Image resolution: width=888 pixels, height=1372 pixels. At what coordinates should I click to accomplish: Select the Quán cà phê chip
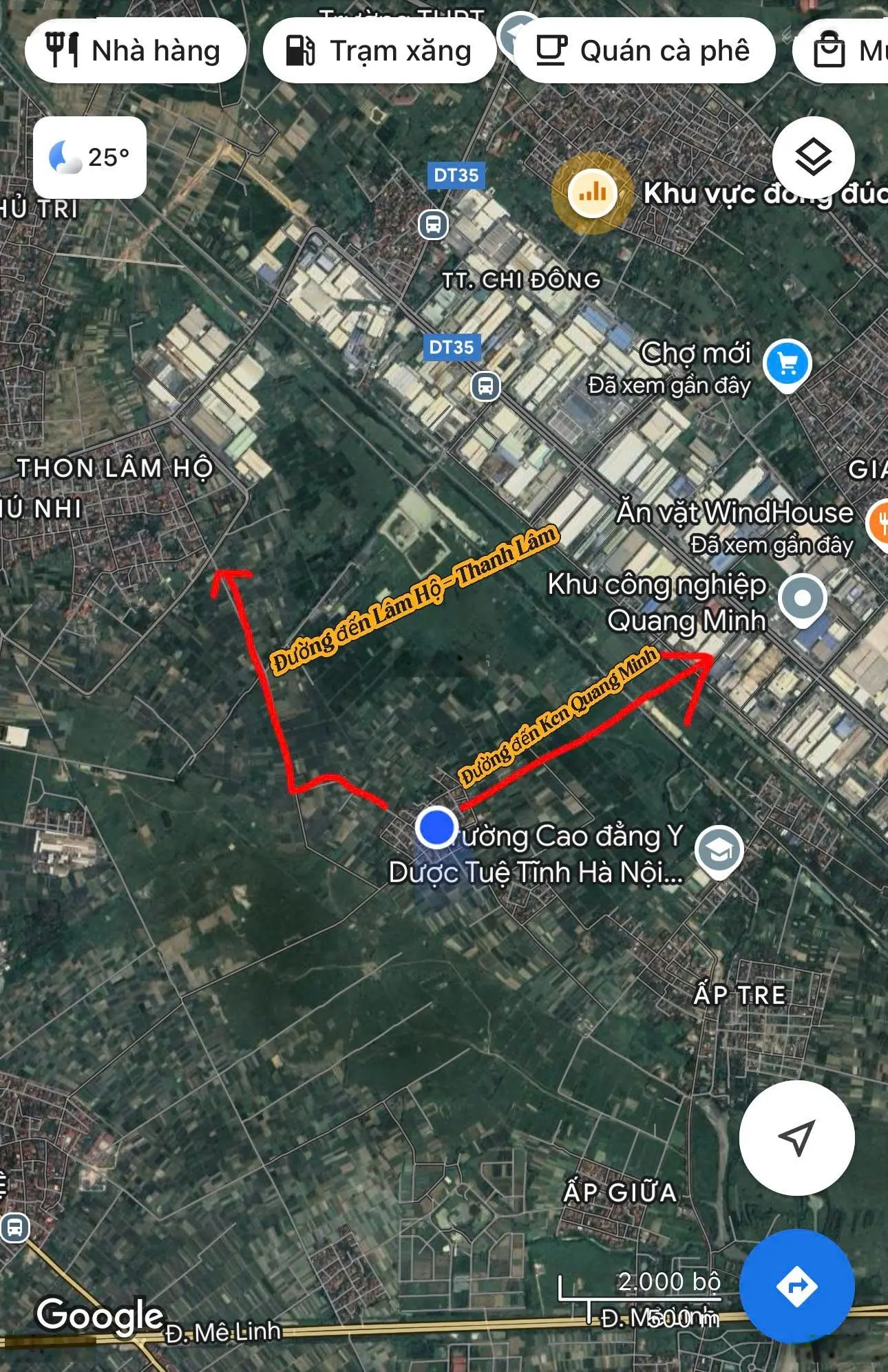644,51
